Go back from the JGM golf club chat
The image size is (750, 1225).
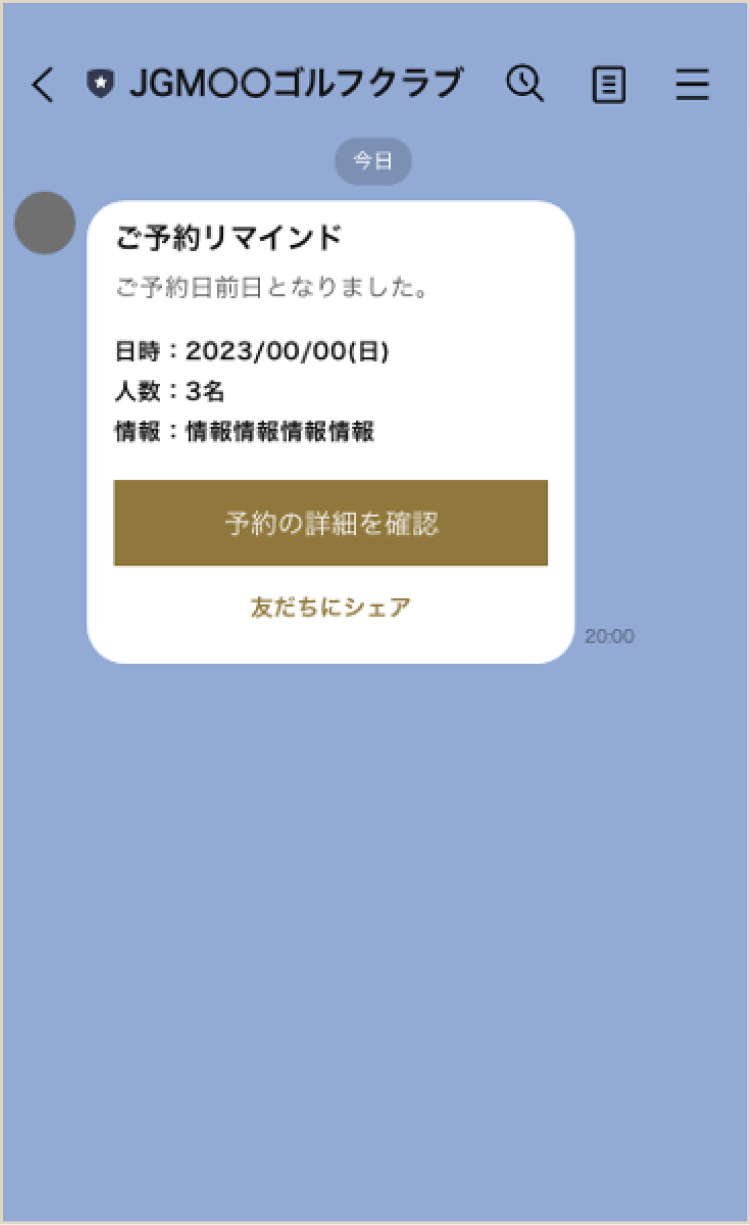coord(42,84)
